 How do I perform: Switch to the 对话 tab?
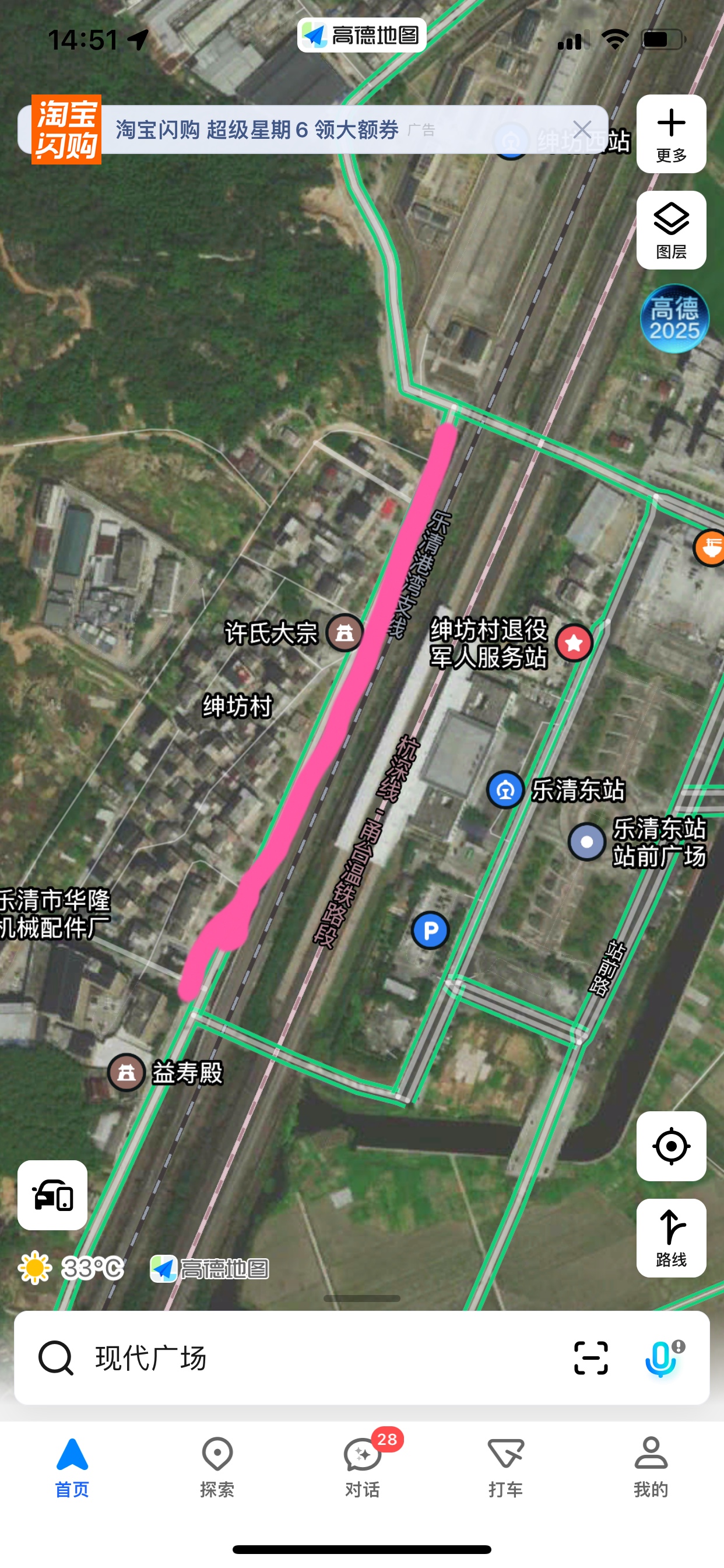362,1467
